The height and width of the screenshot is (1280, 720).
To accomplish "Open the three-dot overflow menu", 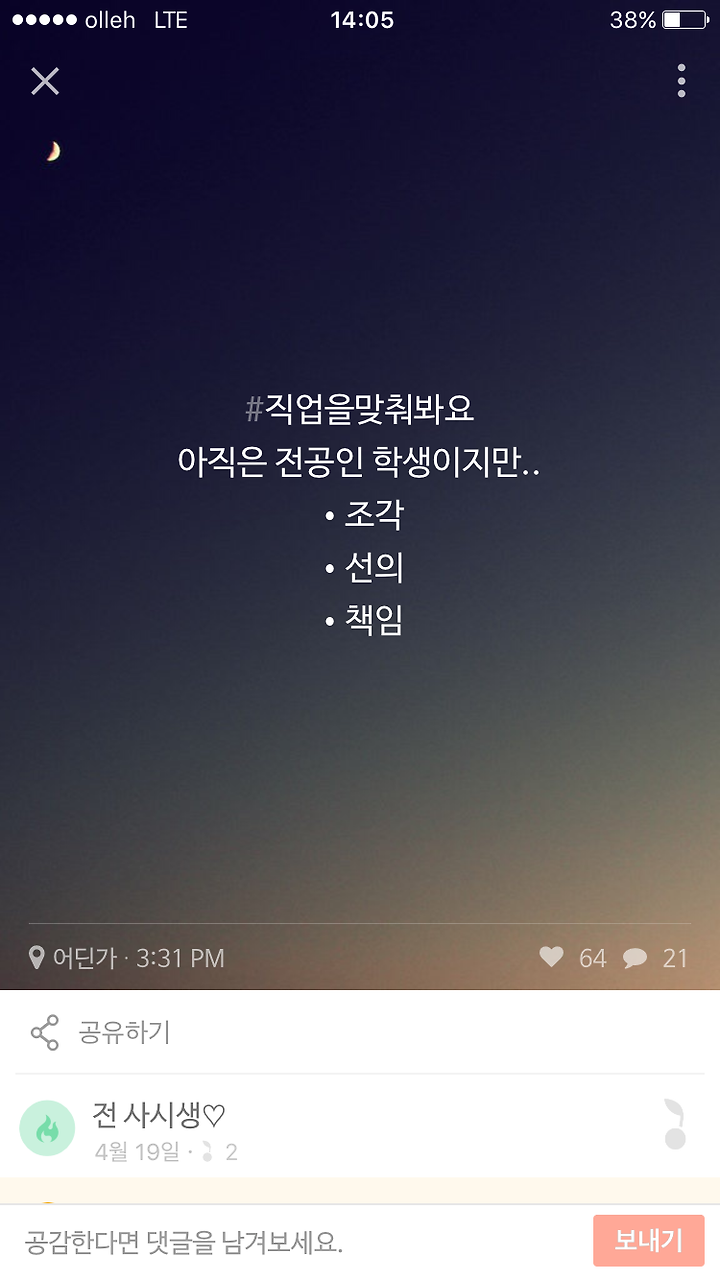I will point(681,81).
